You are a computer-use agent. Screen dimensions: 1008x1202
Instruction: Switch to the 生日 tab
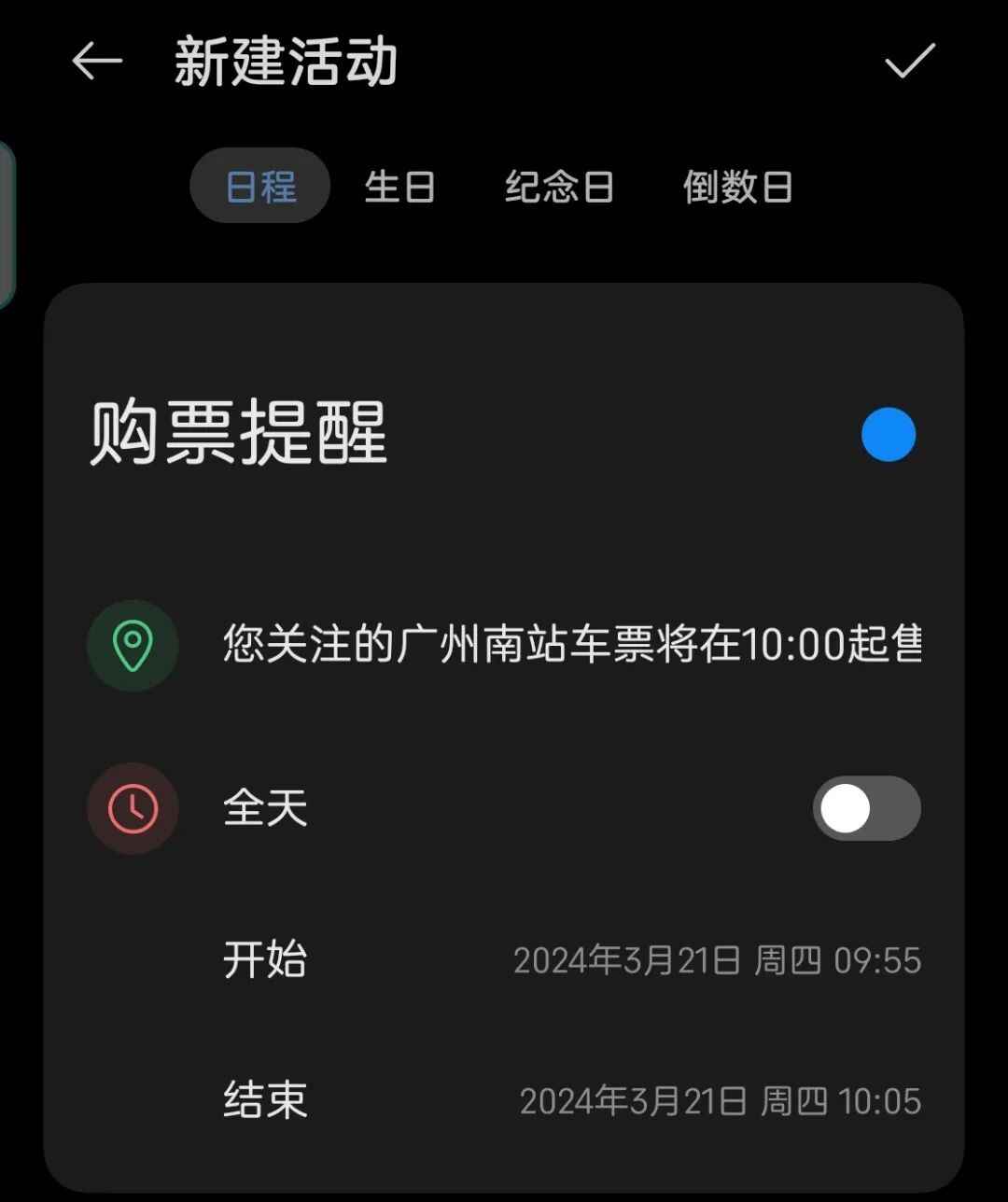[x=399, y=186]
